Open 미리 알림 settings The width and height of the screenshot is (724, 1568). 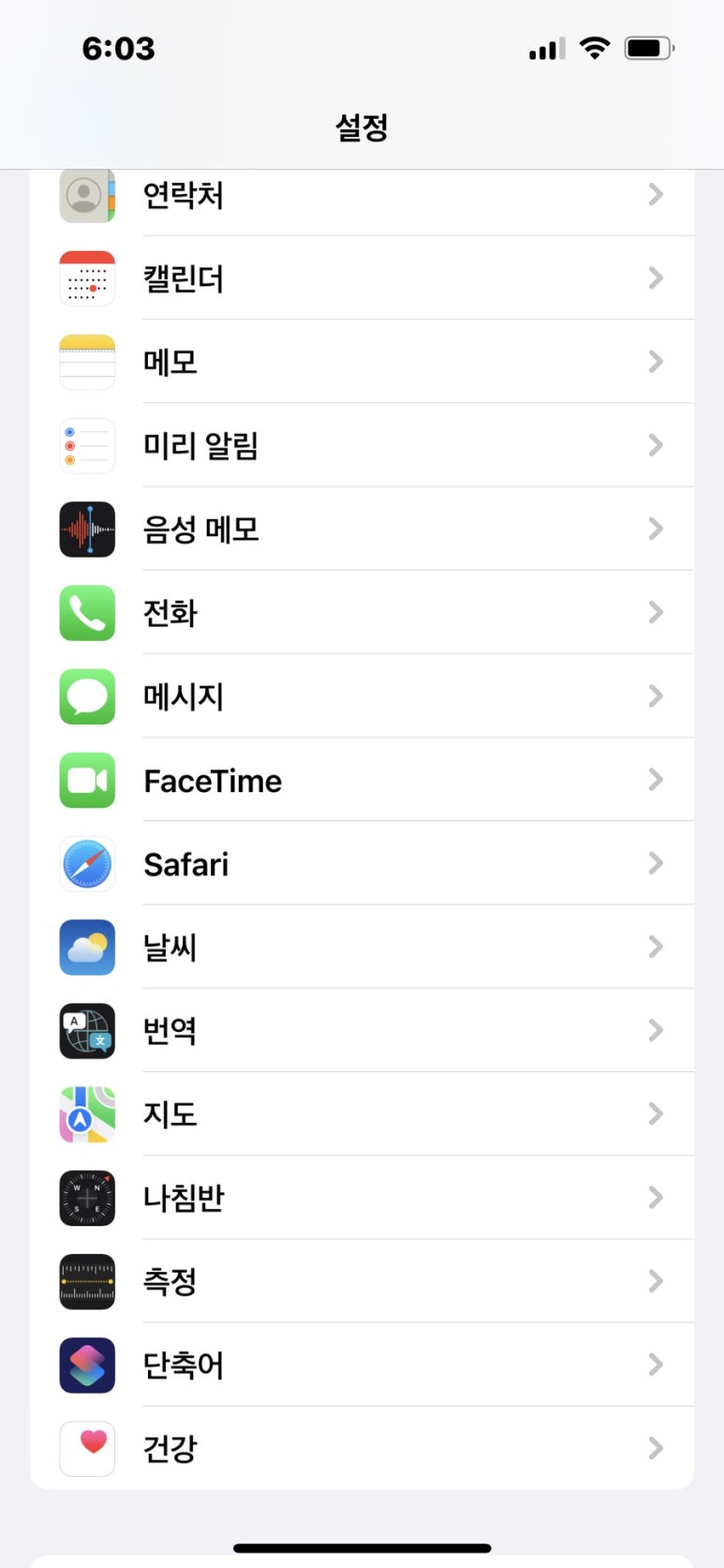[x=362, y=445]
